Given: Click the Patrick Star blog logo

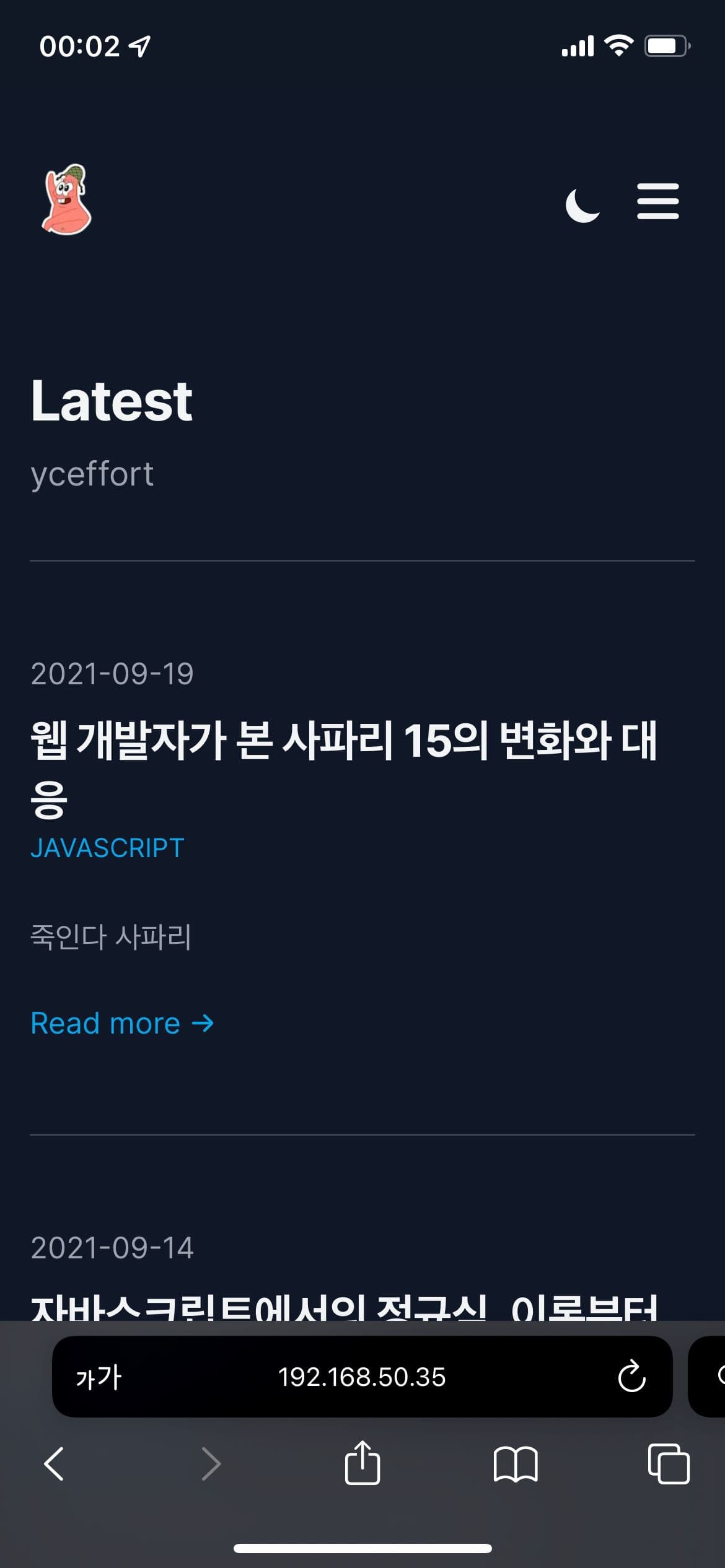Looking at the screenshot, I should coord(65,199).
